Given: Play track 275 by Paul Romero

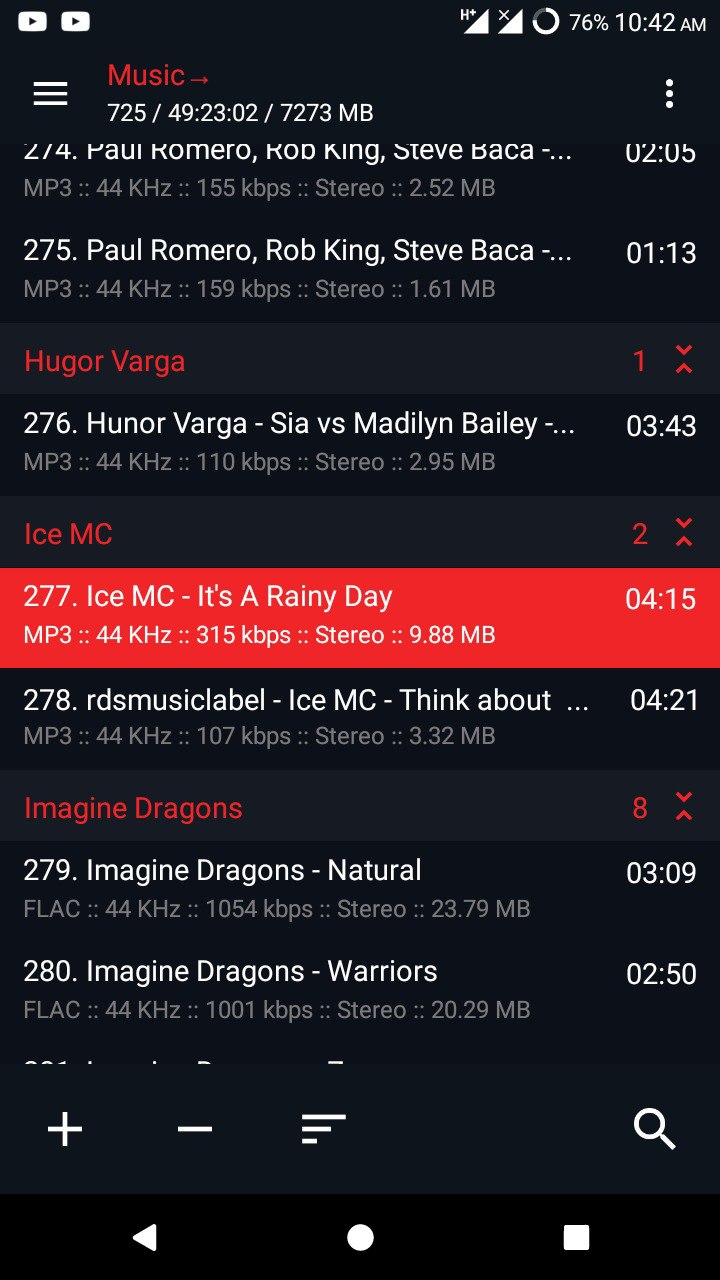Looking at the screenshot, I should pyautogui.click(x=360, y=269).
